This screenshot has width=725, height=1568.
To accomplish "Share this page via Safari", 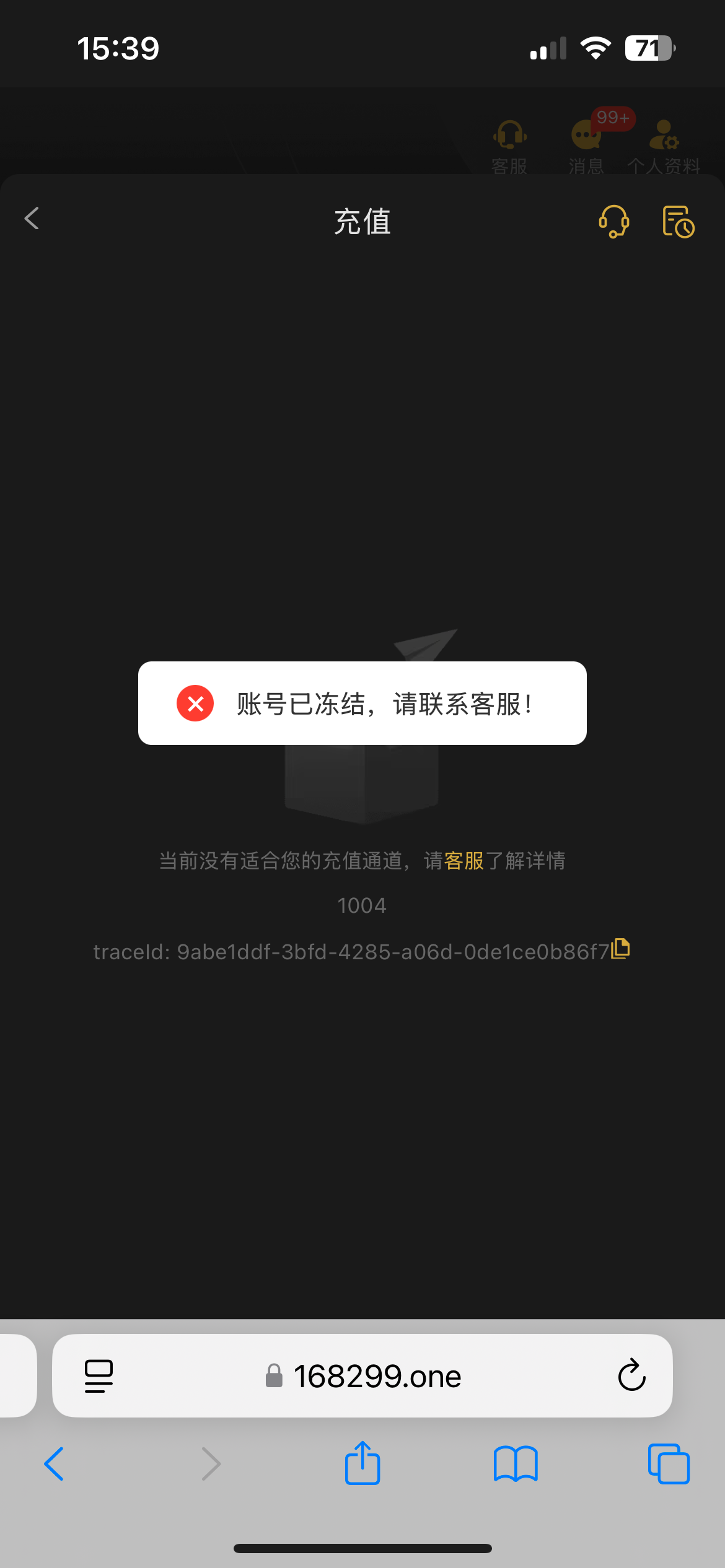I will pos(362,1463).
